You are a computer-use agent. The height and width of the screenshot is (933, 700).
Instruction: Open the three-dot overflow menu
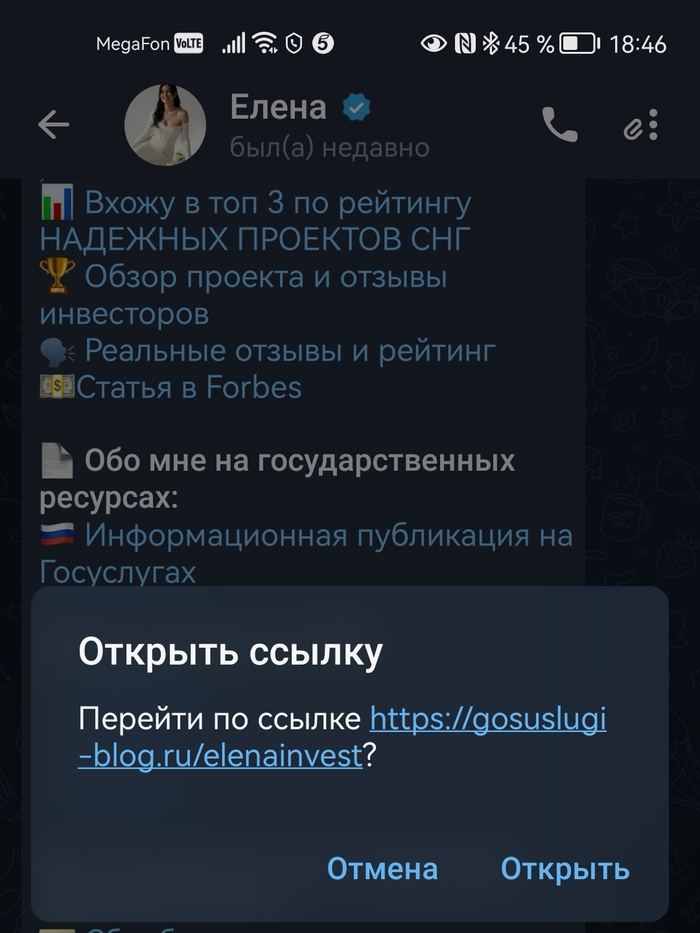(652, 125)
